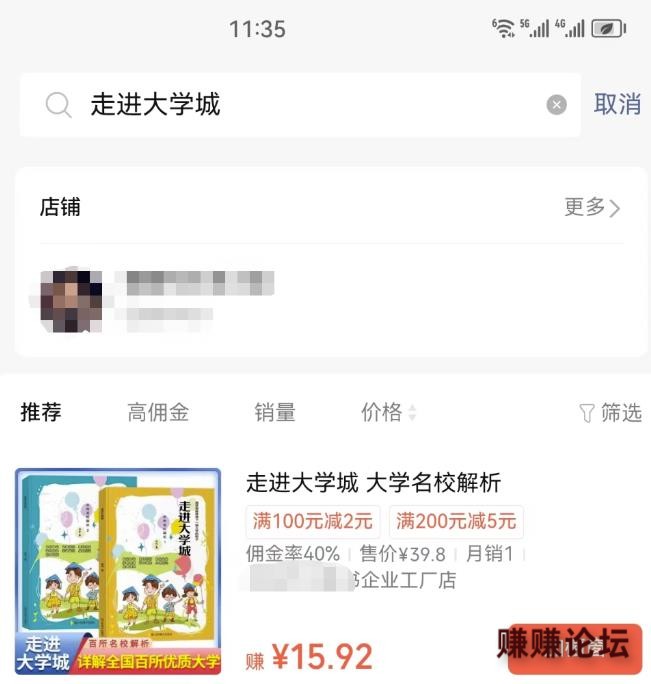The width and height of the screenshot is (651, 684).
Task: Tap the search field containing 走进大学城
Action: click(300, 105)
